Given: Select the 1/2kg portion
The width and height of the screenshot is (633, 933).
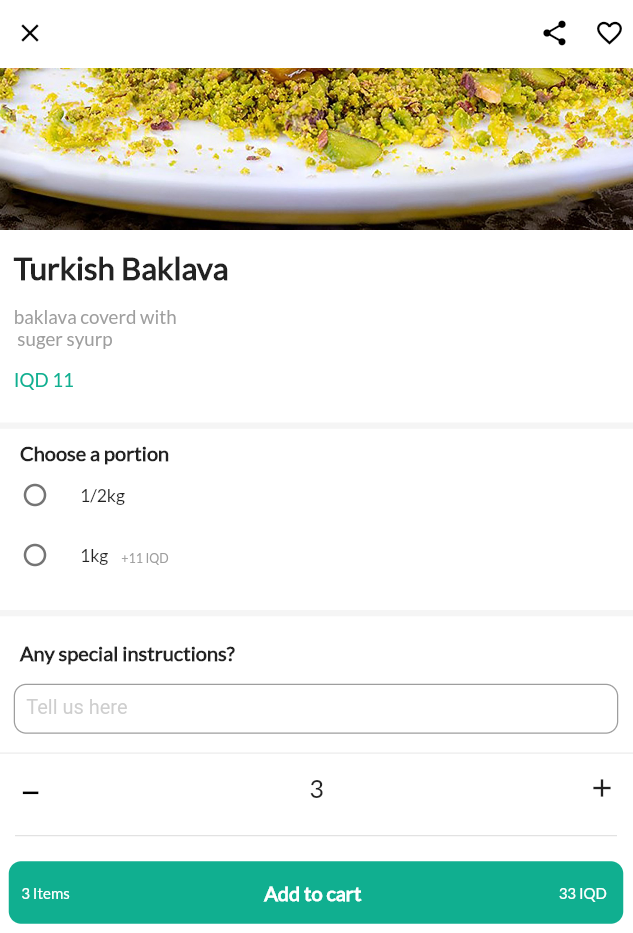Looking at the screenshot, I should coord(35,495).
